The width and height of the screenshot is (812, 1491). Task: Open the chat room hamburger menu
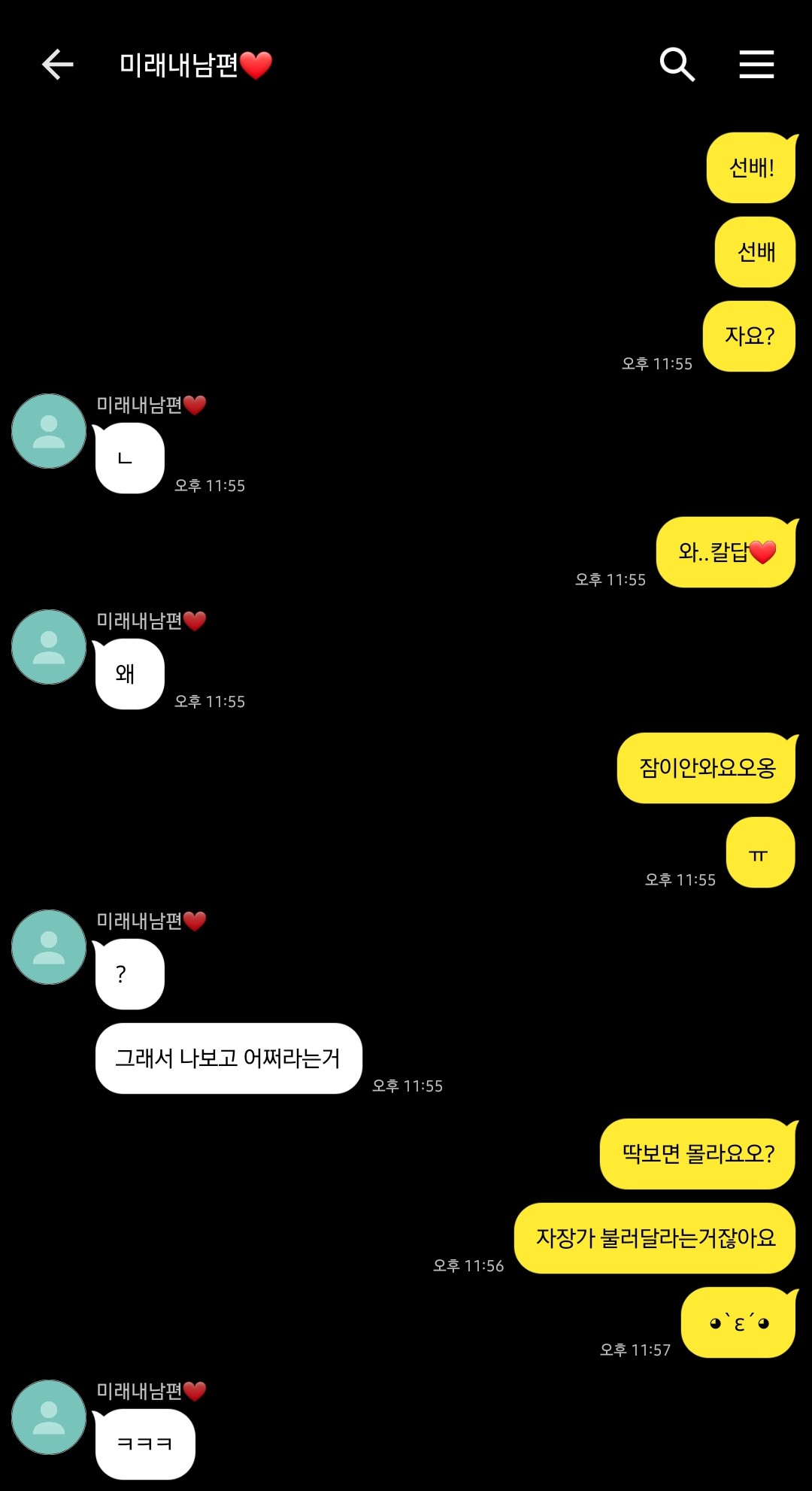point(756,65)
